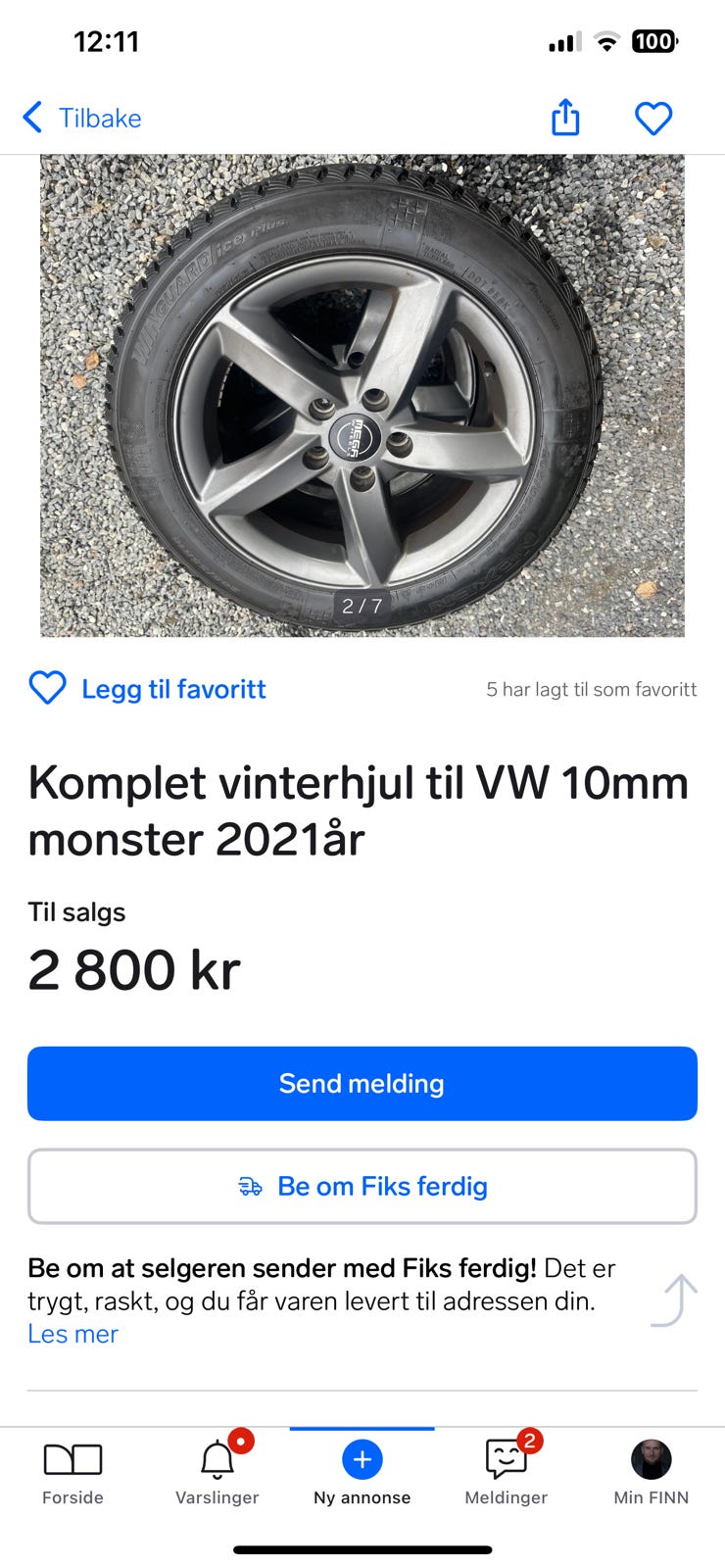The image size is (725, 1568).
Task: Go to the Min FINN profile tab
Action: pos(651,1472)
